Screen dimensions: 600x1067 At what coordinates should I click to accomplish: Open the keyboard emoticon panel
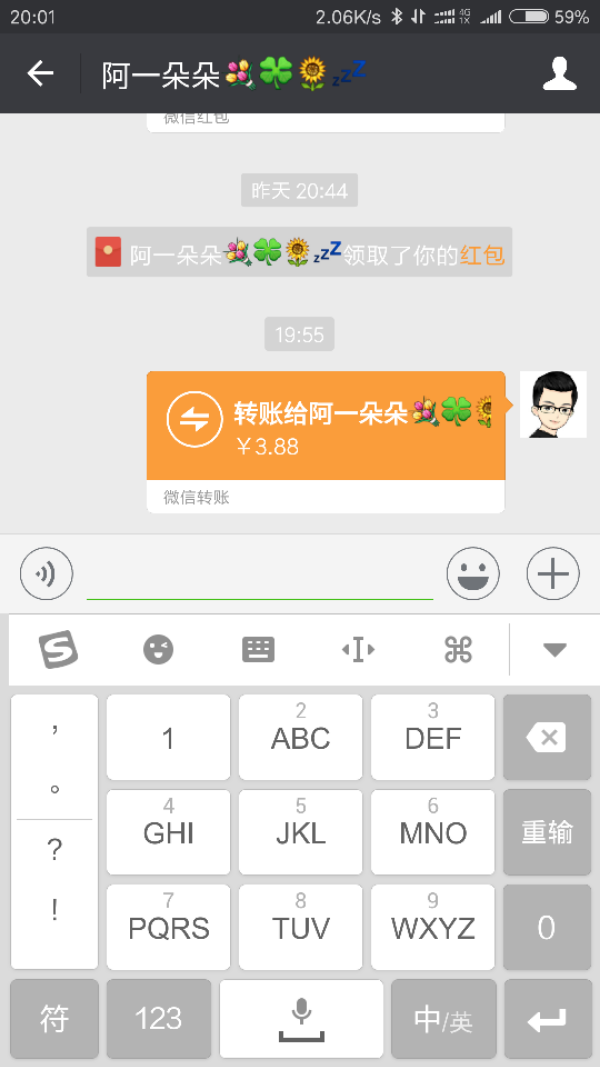click(159, 649)
